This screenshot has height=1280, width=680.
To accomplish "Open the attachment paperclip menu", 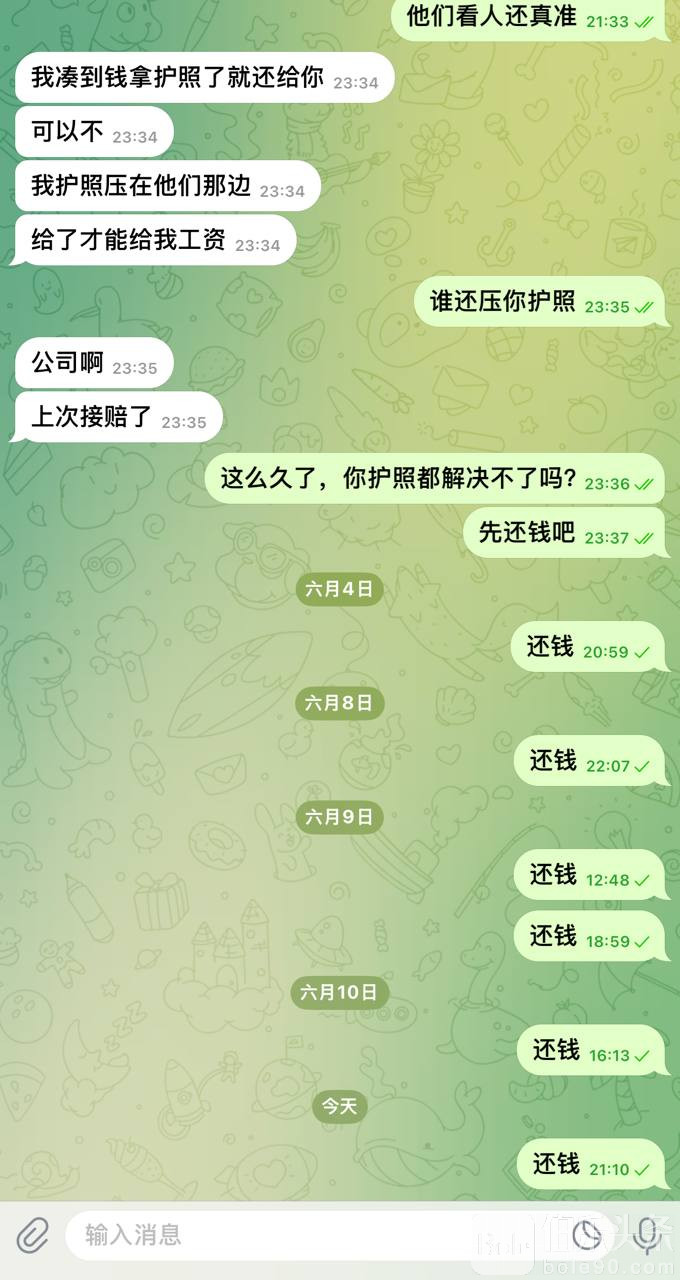I will click(32, 1236).
